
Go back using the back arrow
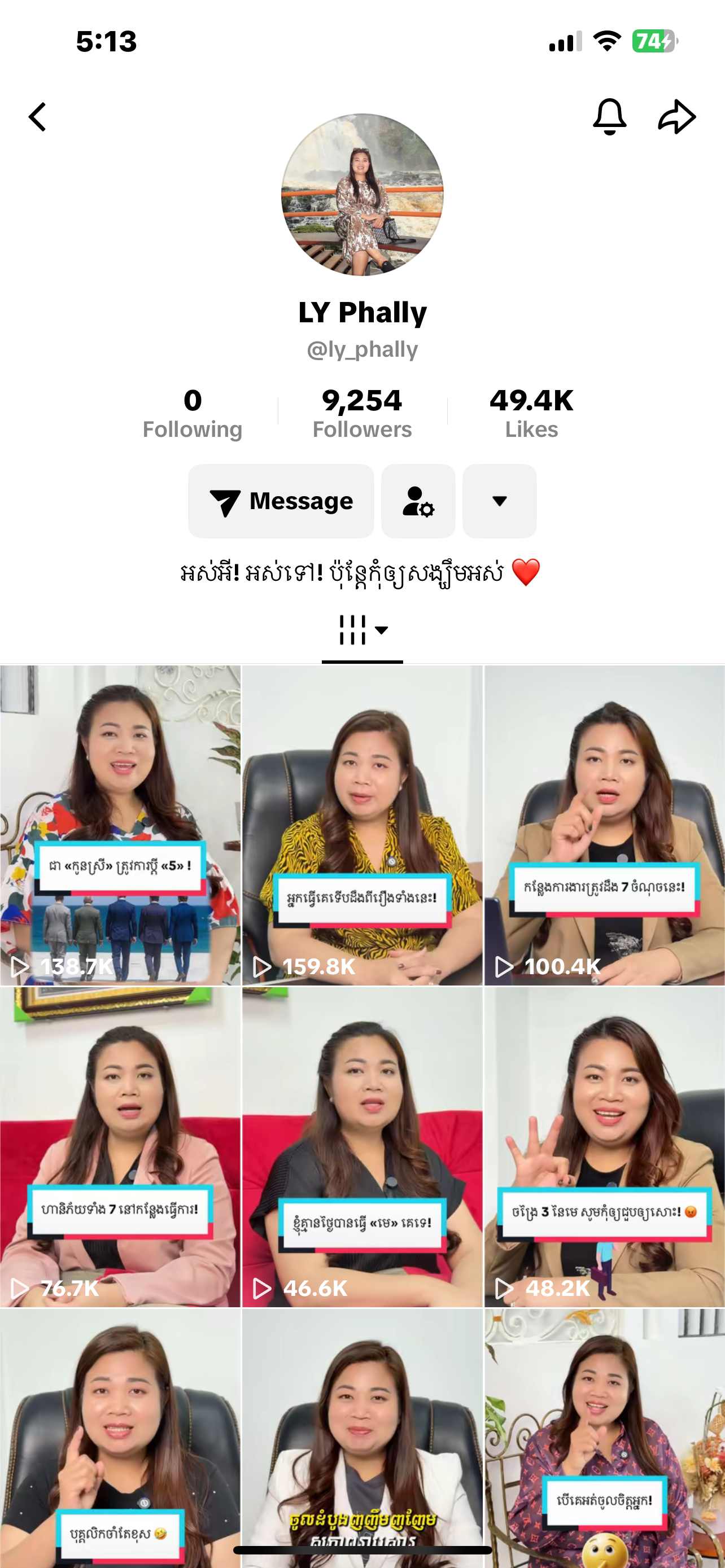[38, 117]
